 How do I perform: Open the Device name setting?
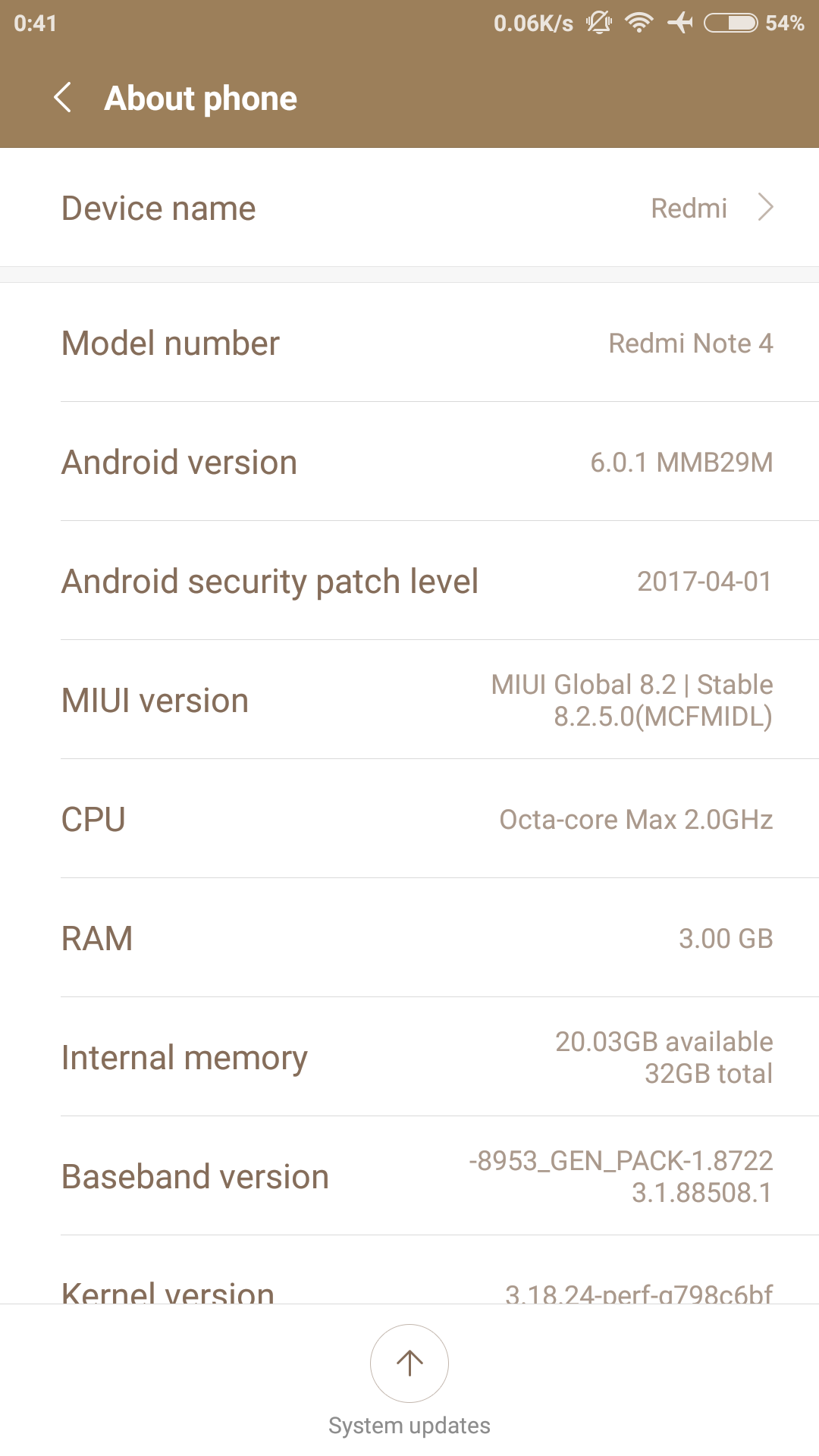[409, 208]
